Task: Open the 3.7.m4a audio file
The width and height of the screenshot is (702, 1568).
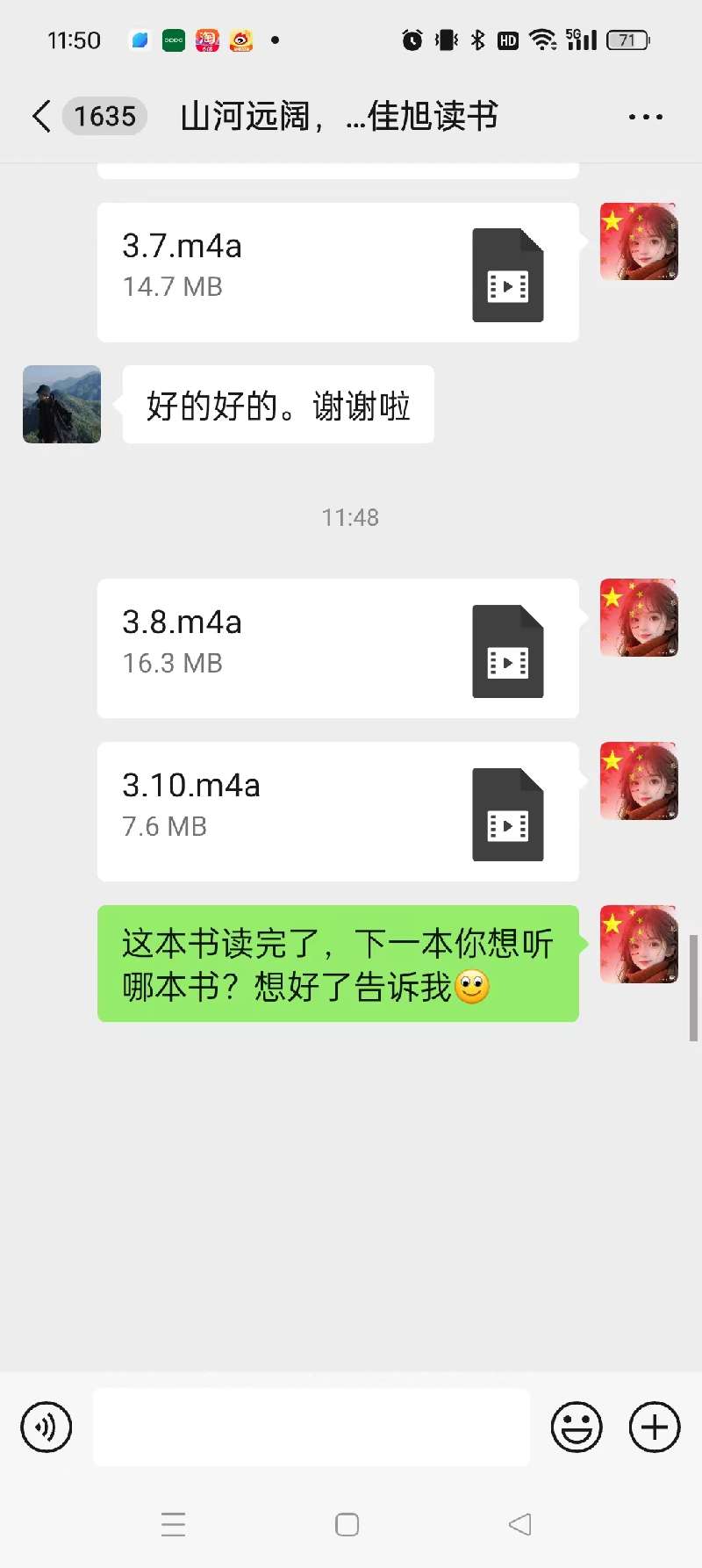Action: (x=337, y=272)
